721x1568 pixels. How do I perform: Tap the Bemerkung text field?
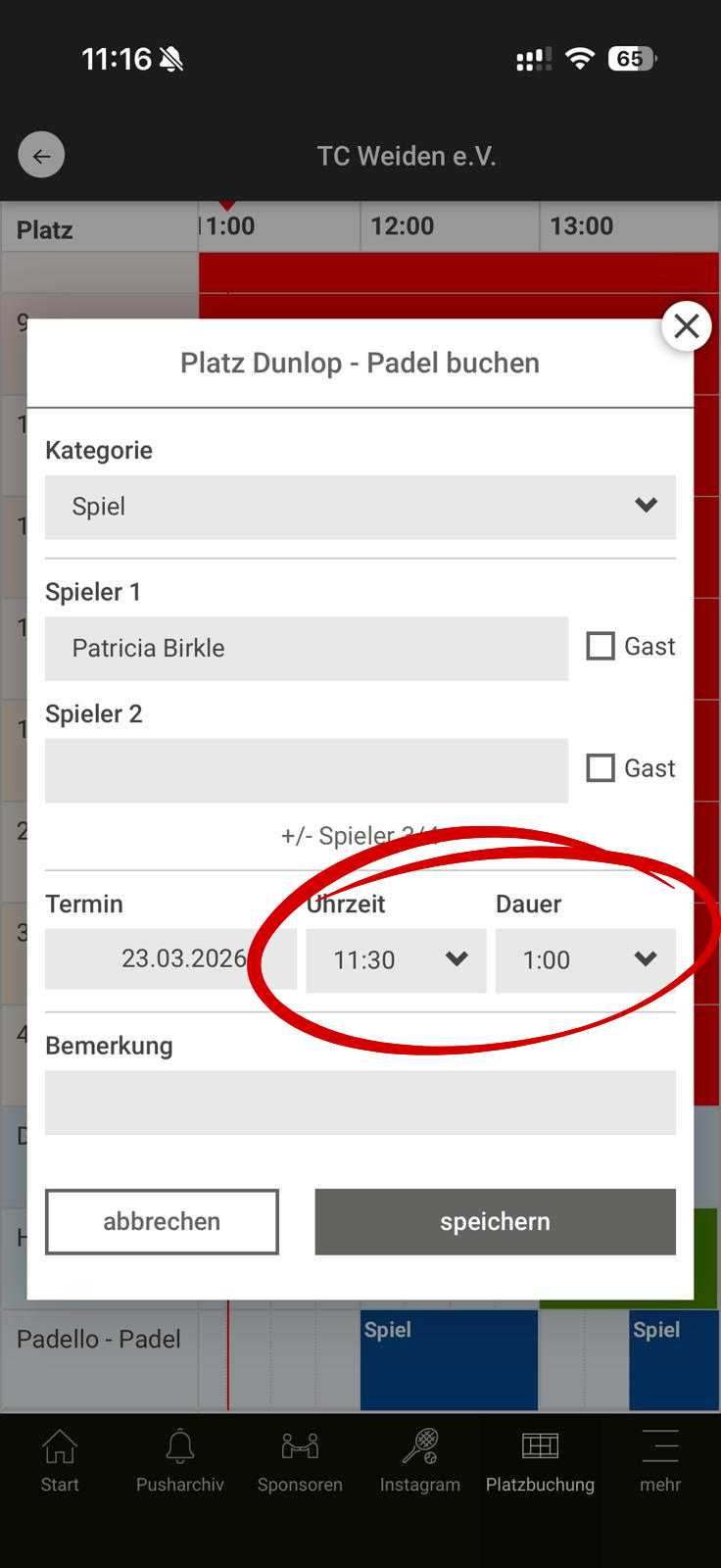click(x=360, y=1102)
